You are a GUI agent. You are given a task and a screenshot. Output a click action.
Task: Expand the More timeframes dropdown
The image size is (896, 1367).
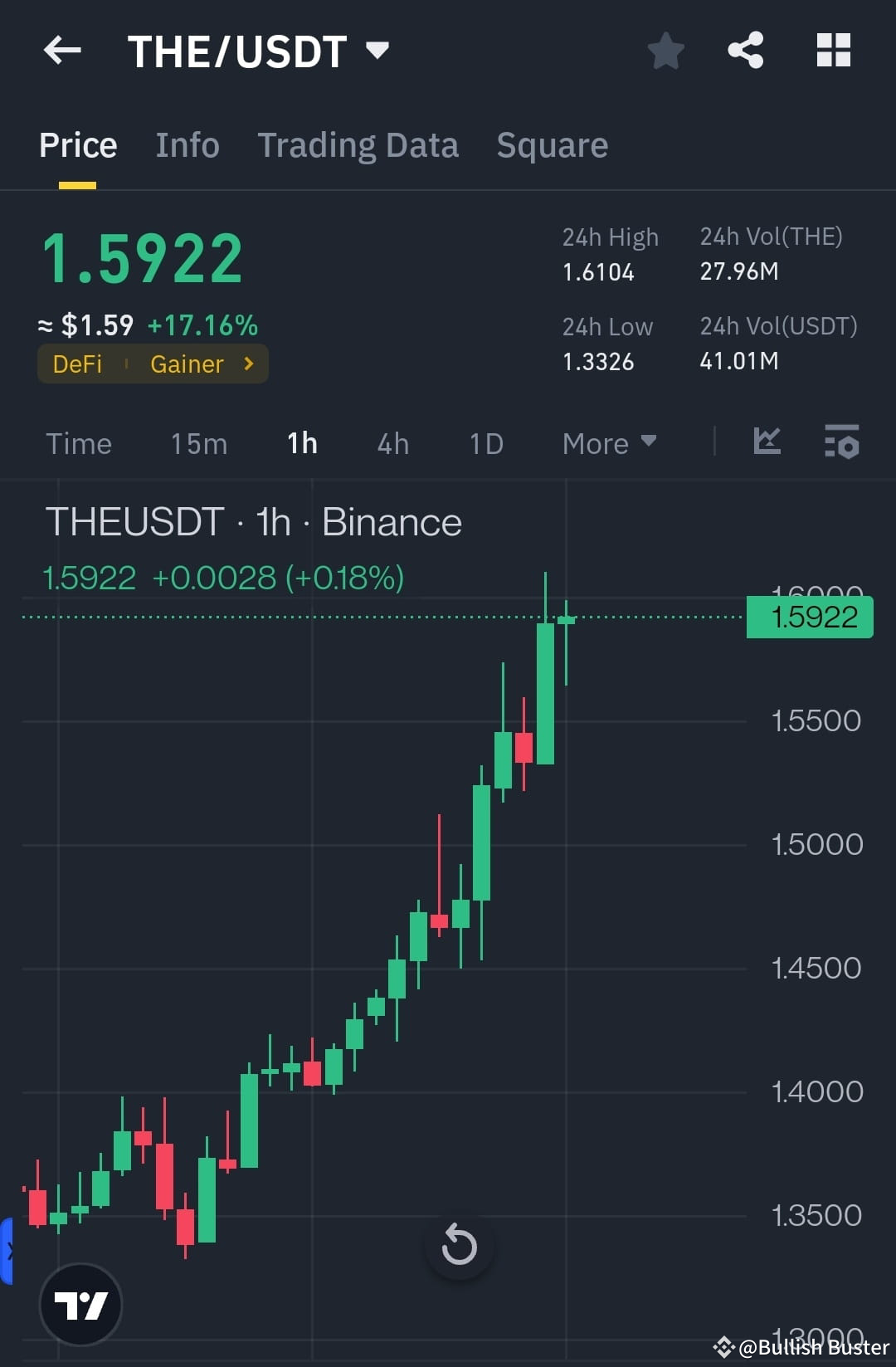coord(609,443)
